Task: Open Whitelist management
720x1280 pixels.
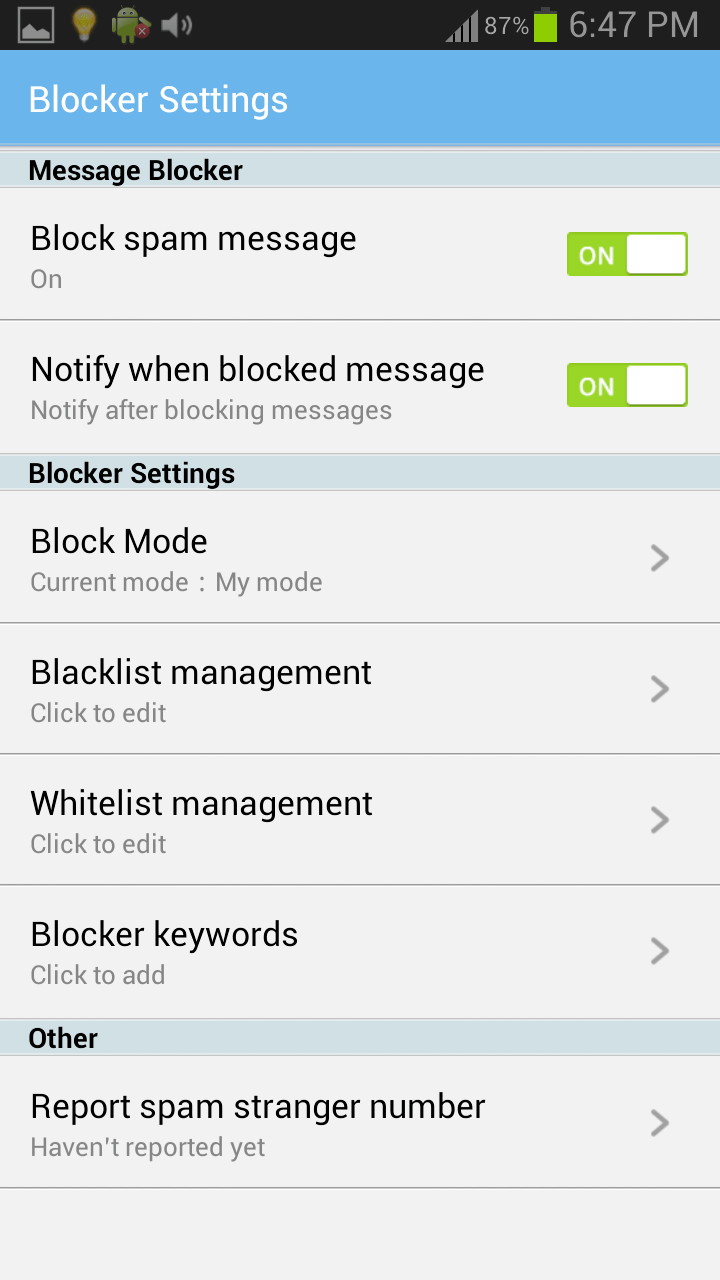Action: [x=360, y=819]
